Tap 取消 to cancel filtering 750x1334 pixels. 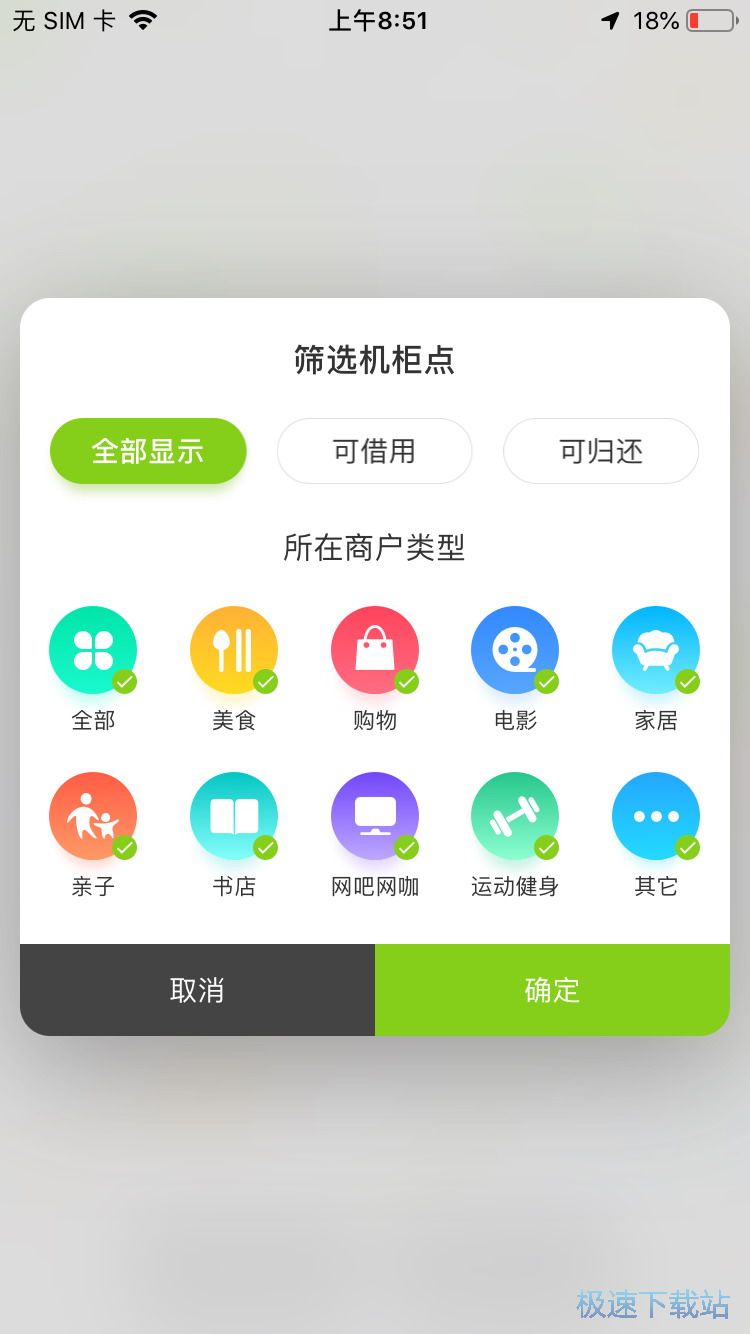pos(196,989)
